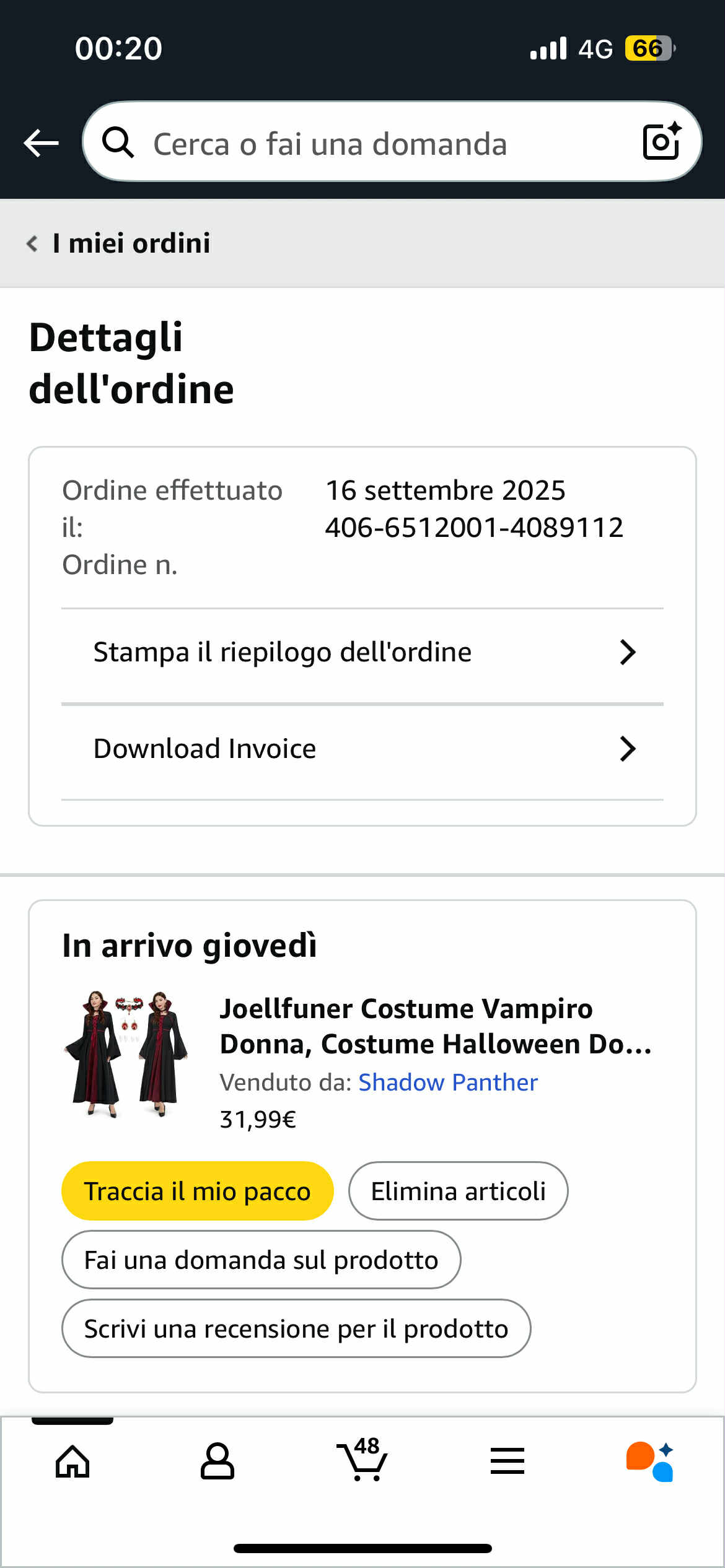Open 'Stampa il riepilogo dell'ordine'
The image size is (725, 1568).
tap(362, 653)
